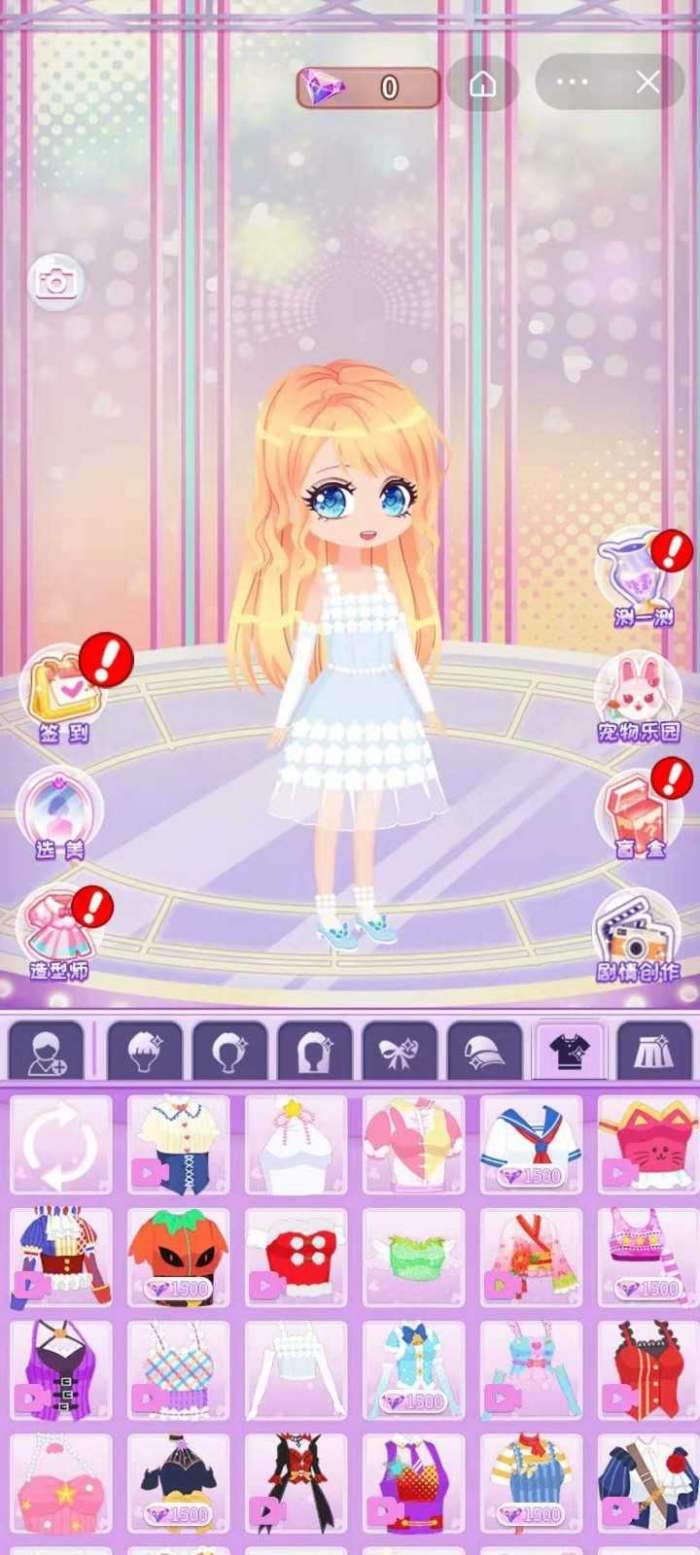Close the mini program
The height and width of the screenshot is (1555, 700).
pyautogui.click(x=648, y=83)
